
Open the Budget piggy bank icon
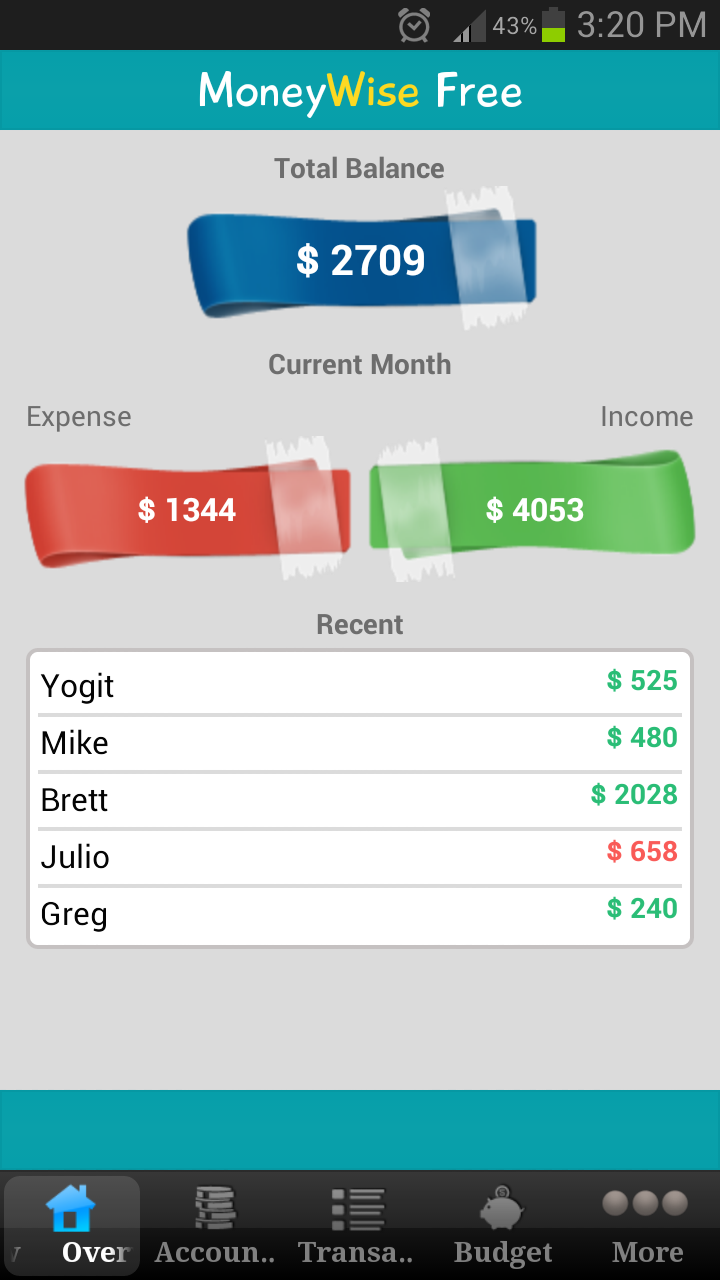pyautogui.click(x=502, y=1210)
